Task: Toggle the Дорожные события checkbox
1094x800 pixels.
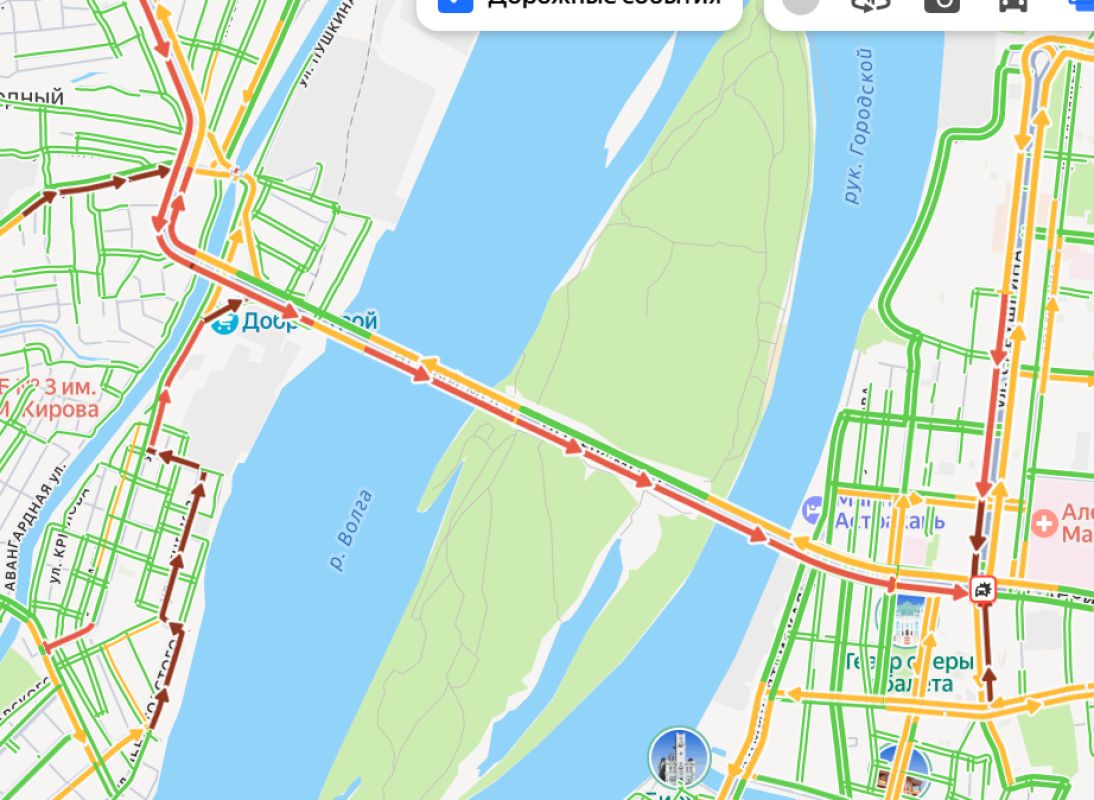Action: tap(456, 3)
